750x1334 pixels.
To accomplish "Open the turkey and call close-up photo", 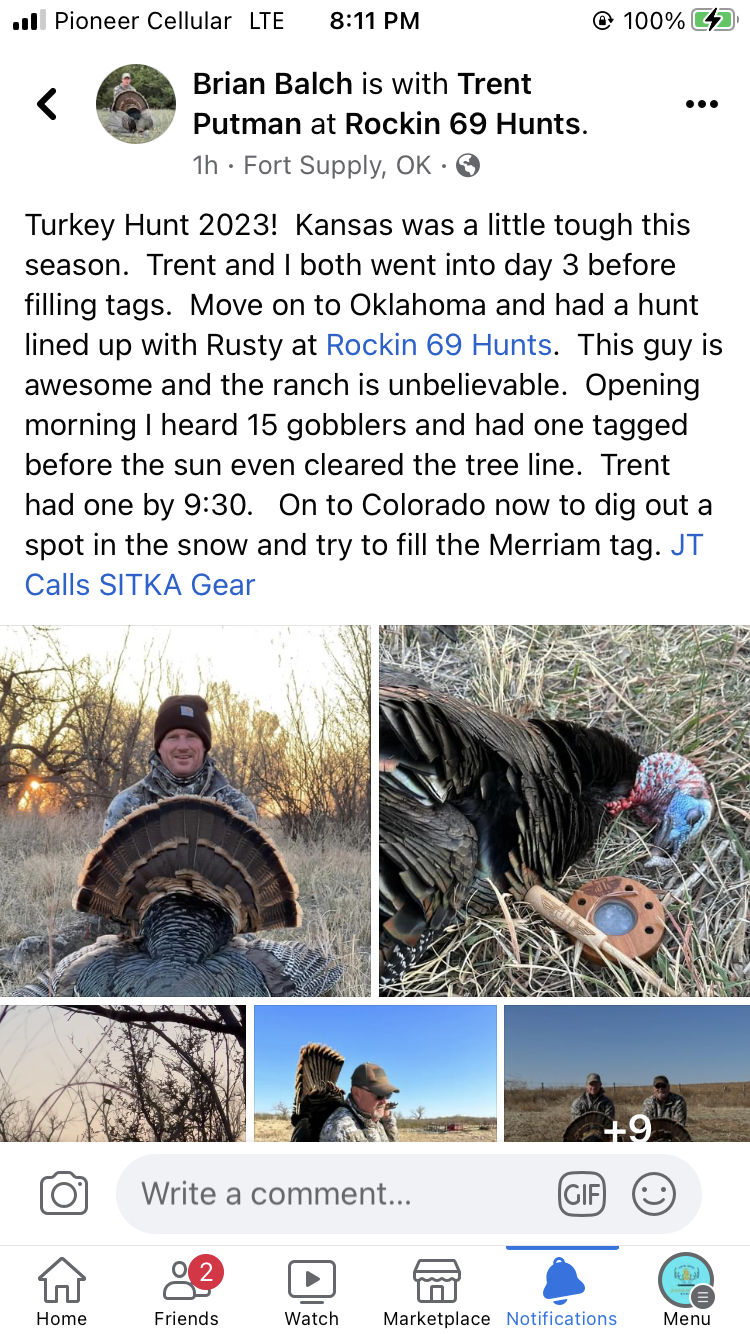I will coord(564,810).
